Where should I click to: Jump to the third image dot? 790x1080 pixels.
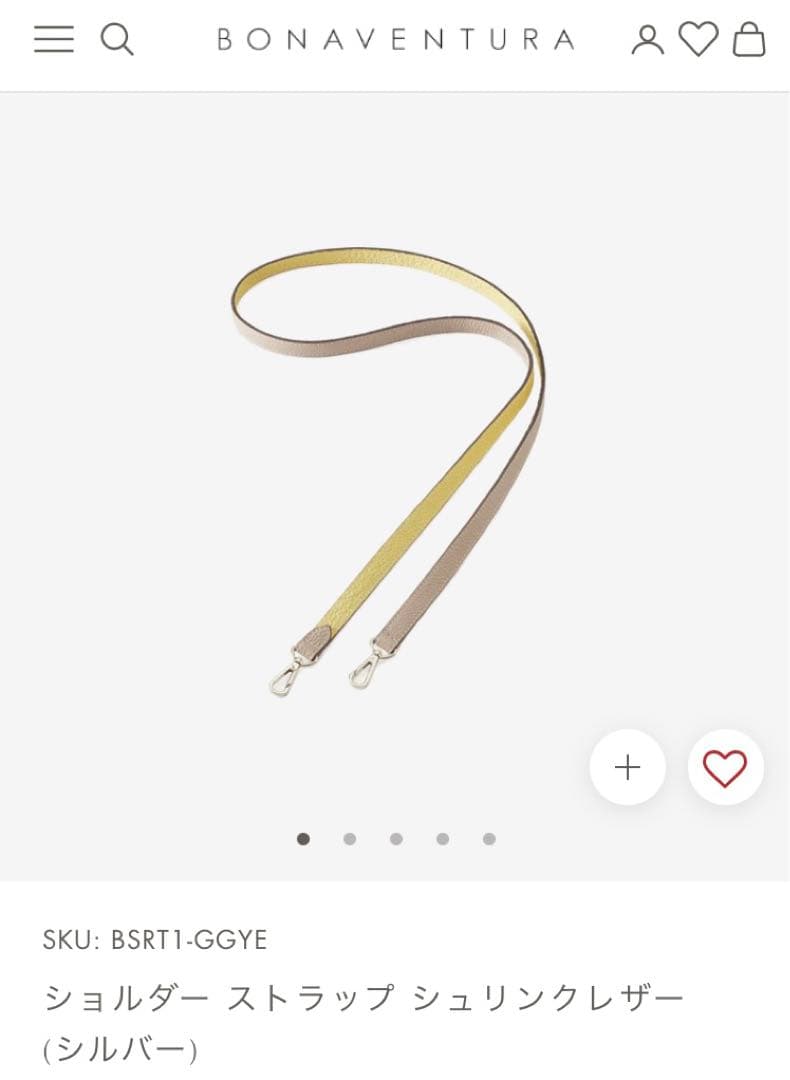pos(396,839)
